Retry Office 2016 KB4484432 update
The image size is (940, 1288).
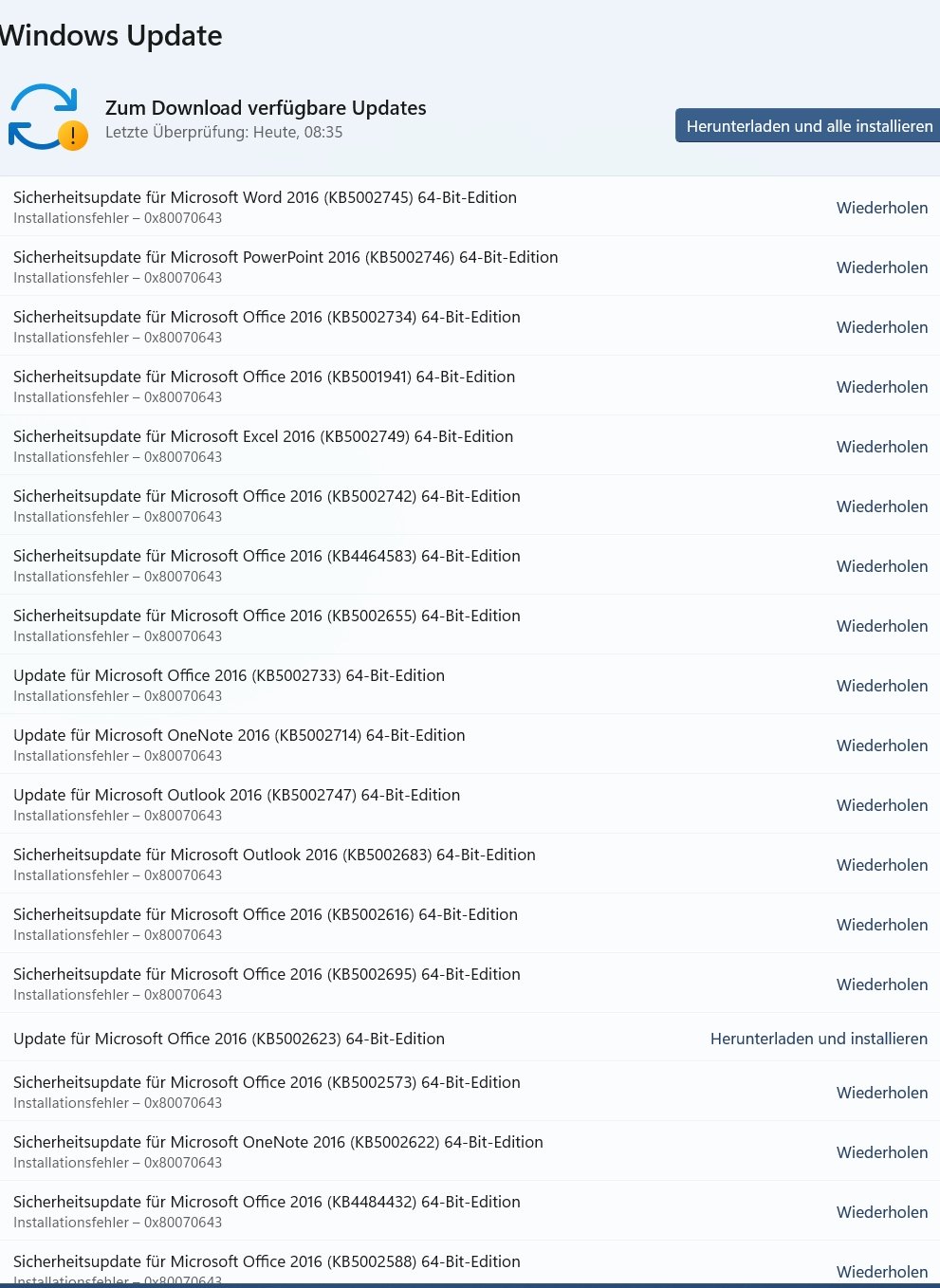point(881,1212)
